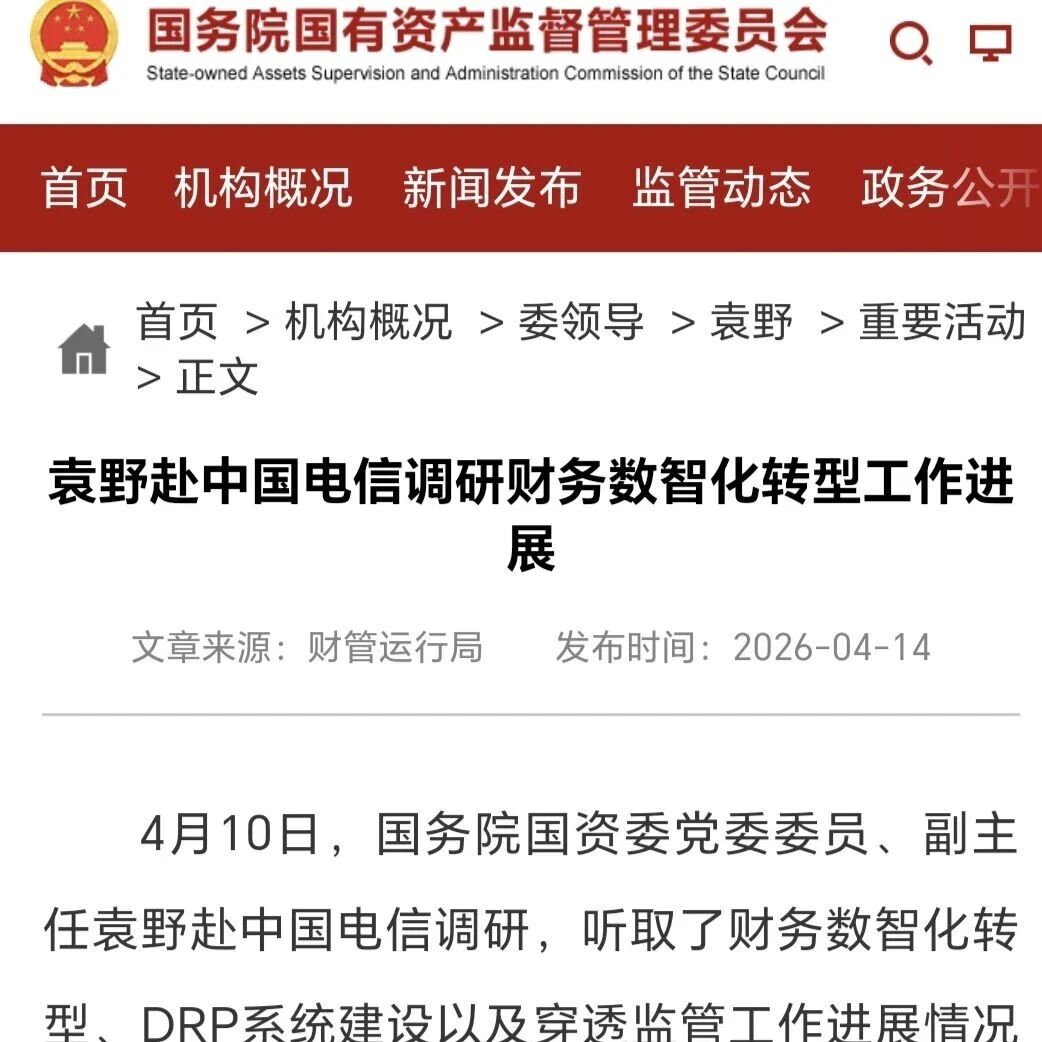Open the search magnifier icon
This screenshot has width=1042, height=1042.
click(x=911, y=43)
